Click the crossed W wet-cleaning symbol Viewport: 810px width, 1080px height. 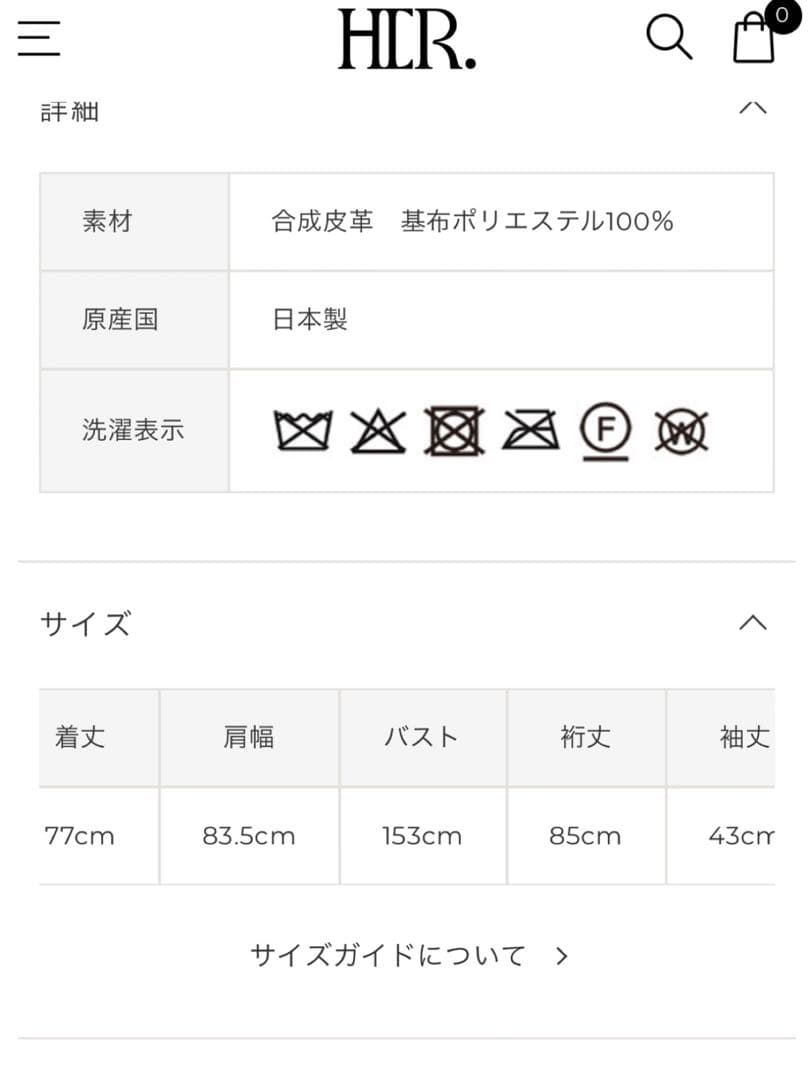(x=681, y=430)
